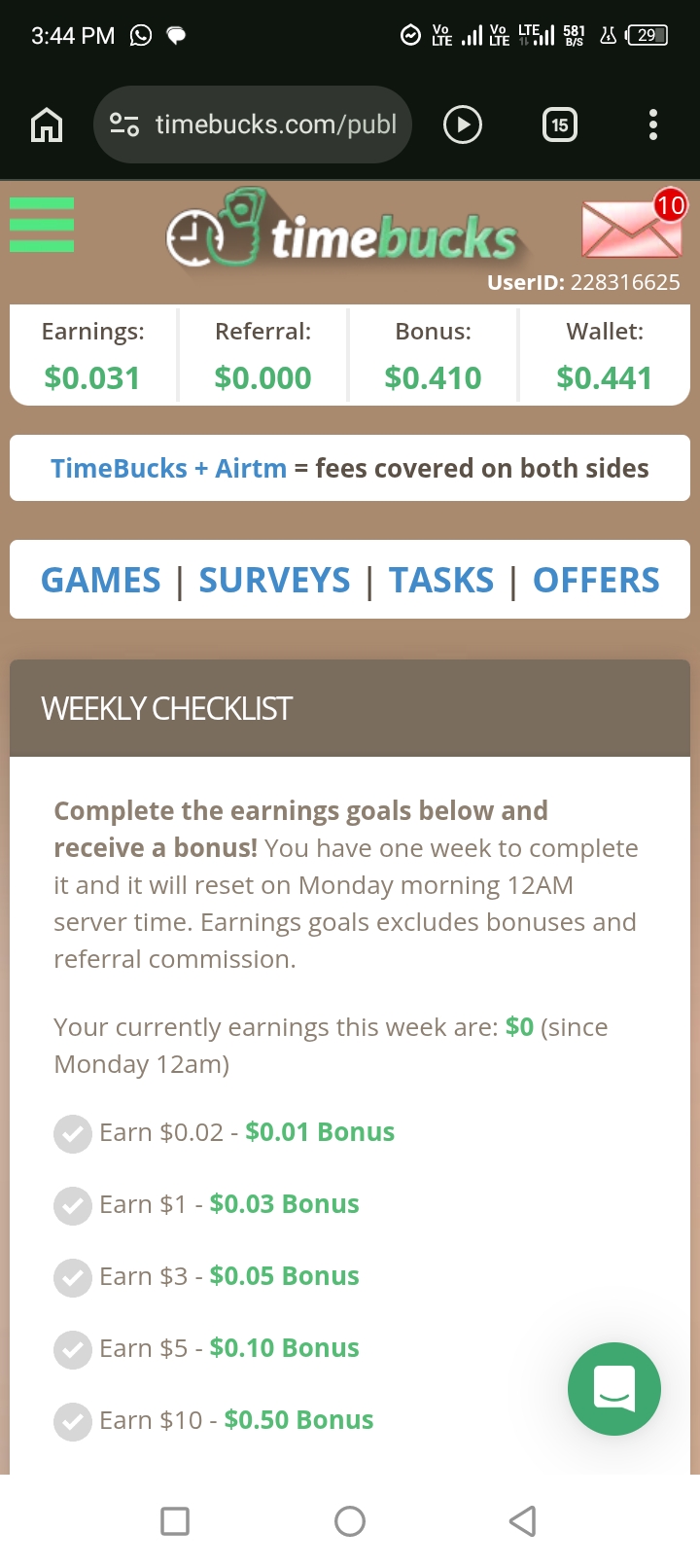
Task: Open the hamburger menu
Action: coord(42,225)
